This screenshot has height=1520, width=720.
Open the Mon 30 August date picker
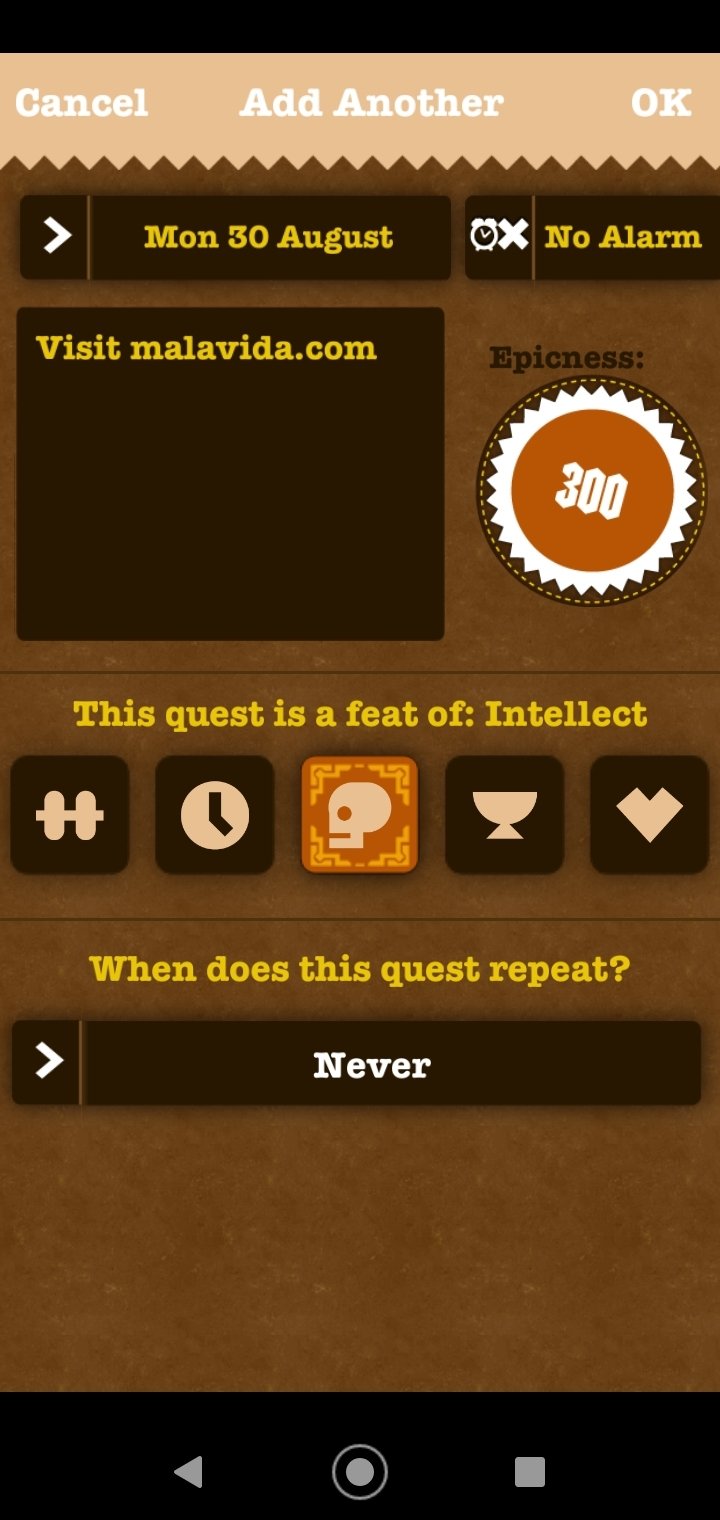coord(235,237)
